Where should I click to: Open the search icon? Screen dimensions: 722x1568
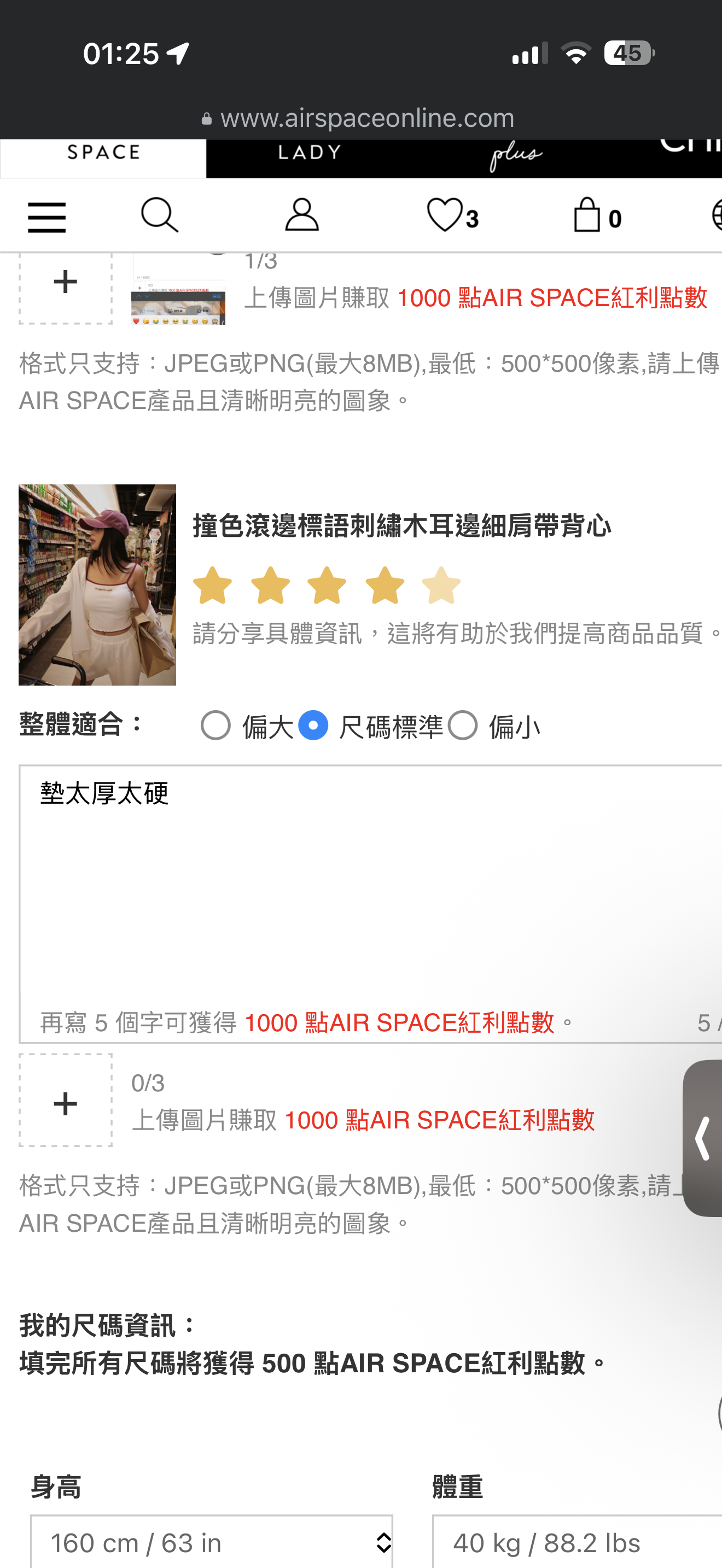coord(160,215)
